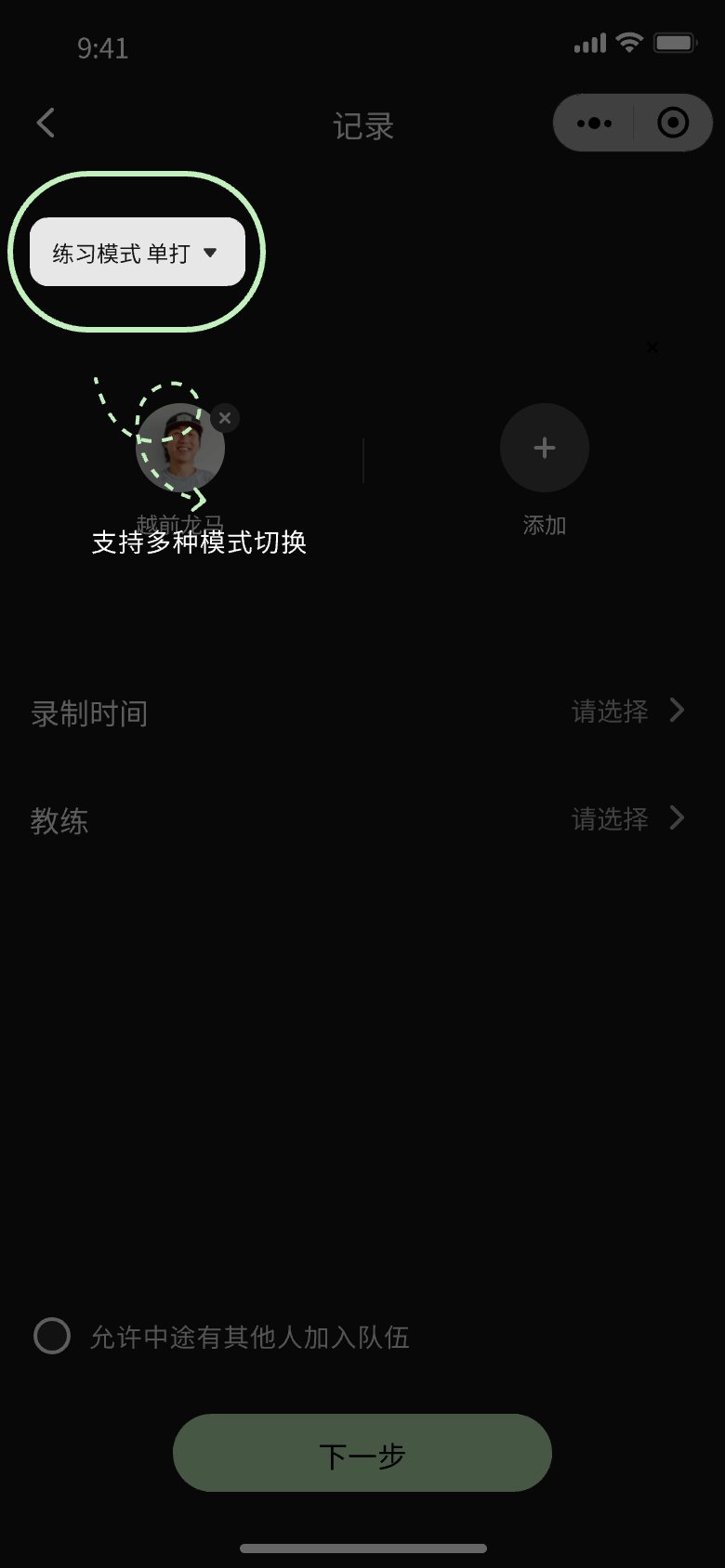Dismiss the guide tip with the small x
The image size is (725, 1568).
[652, 347]
